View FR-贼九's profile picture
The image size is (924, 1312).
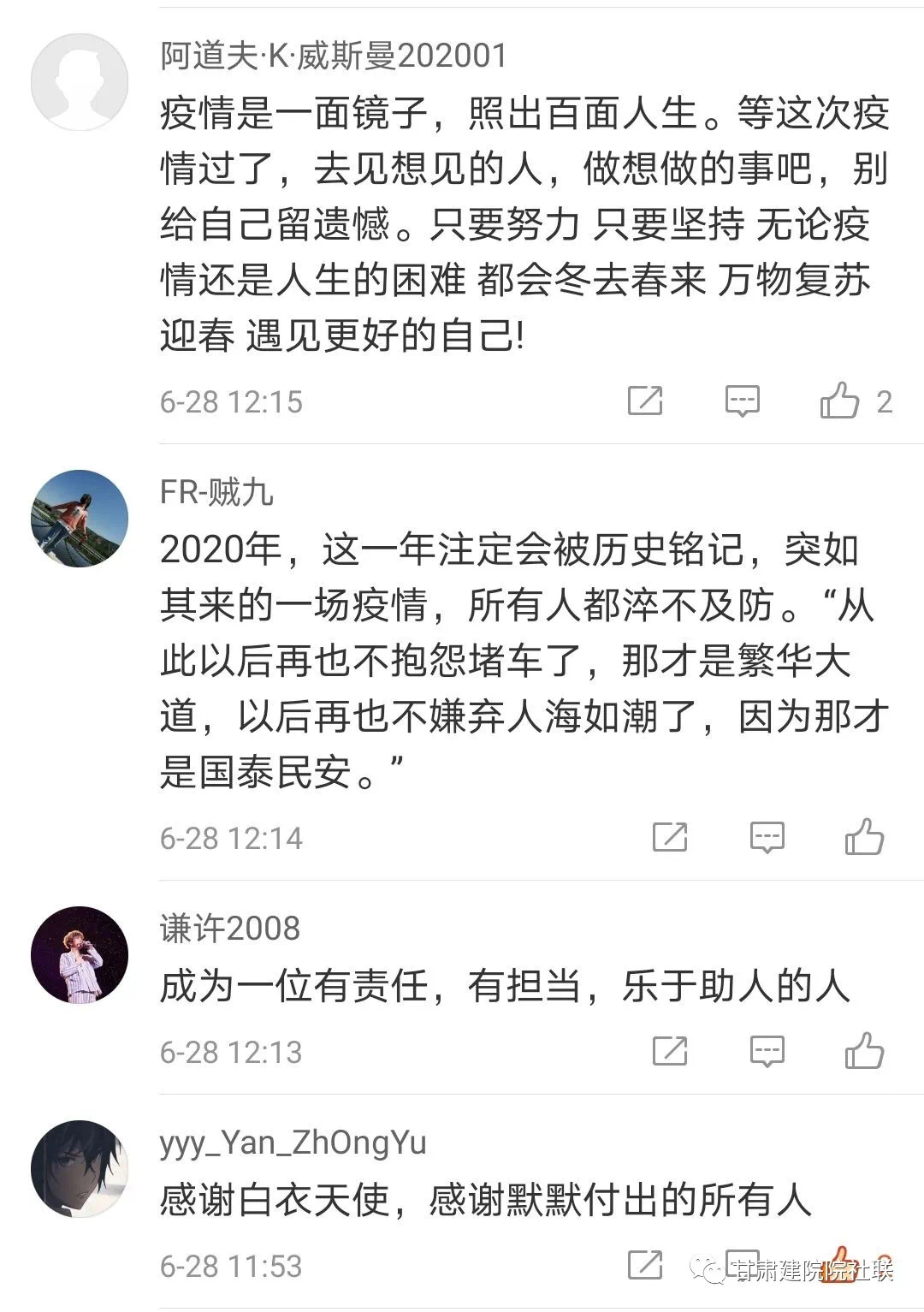coord(80,519)
